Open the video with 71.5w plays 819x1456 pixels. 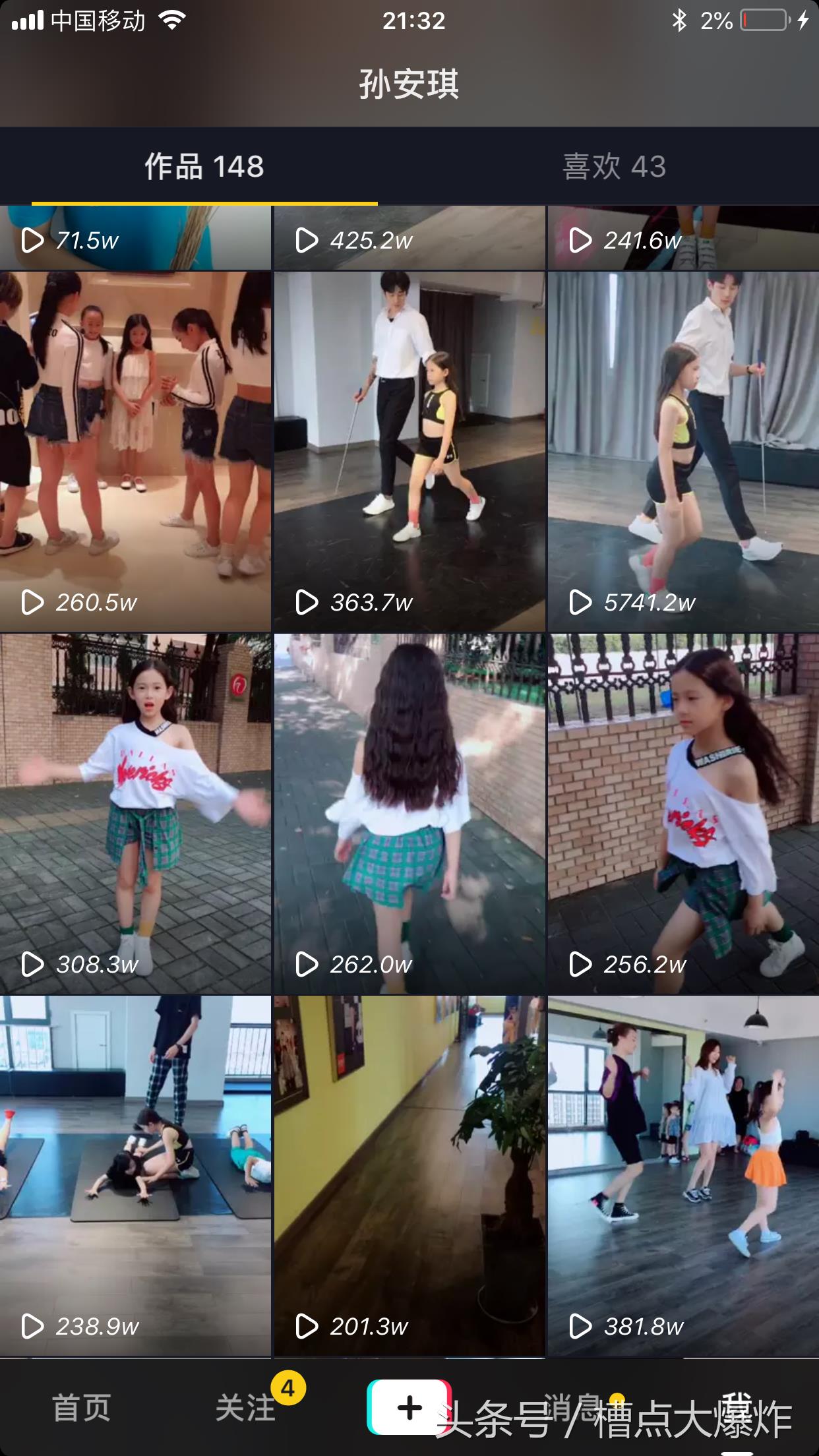(135, 237)
